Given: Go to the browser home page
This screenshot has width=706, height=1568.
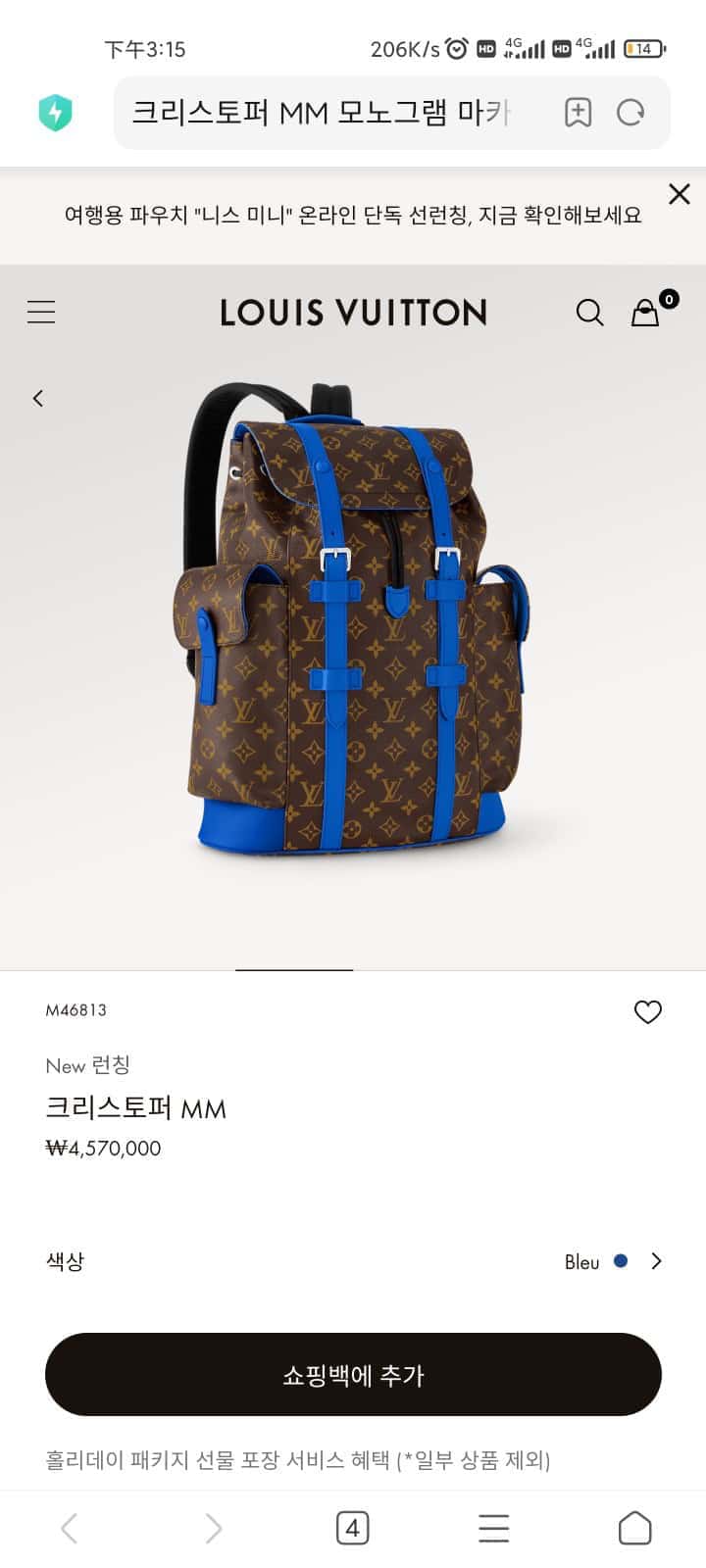Looking at the screenshot, I should 634,1528.
